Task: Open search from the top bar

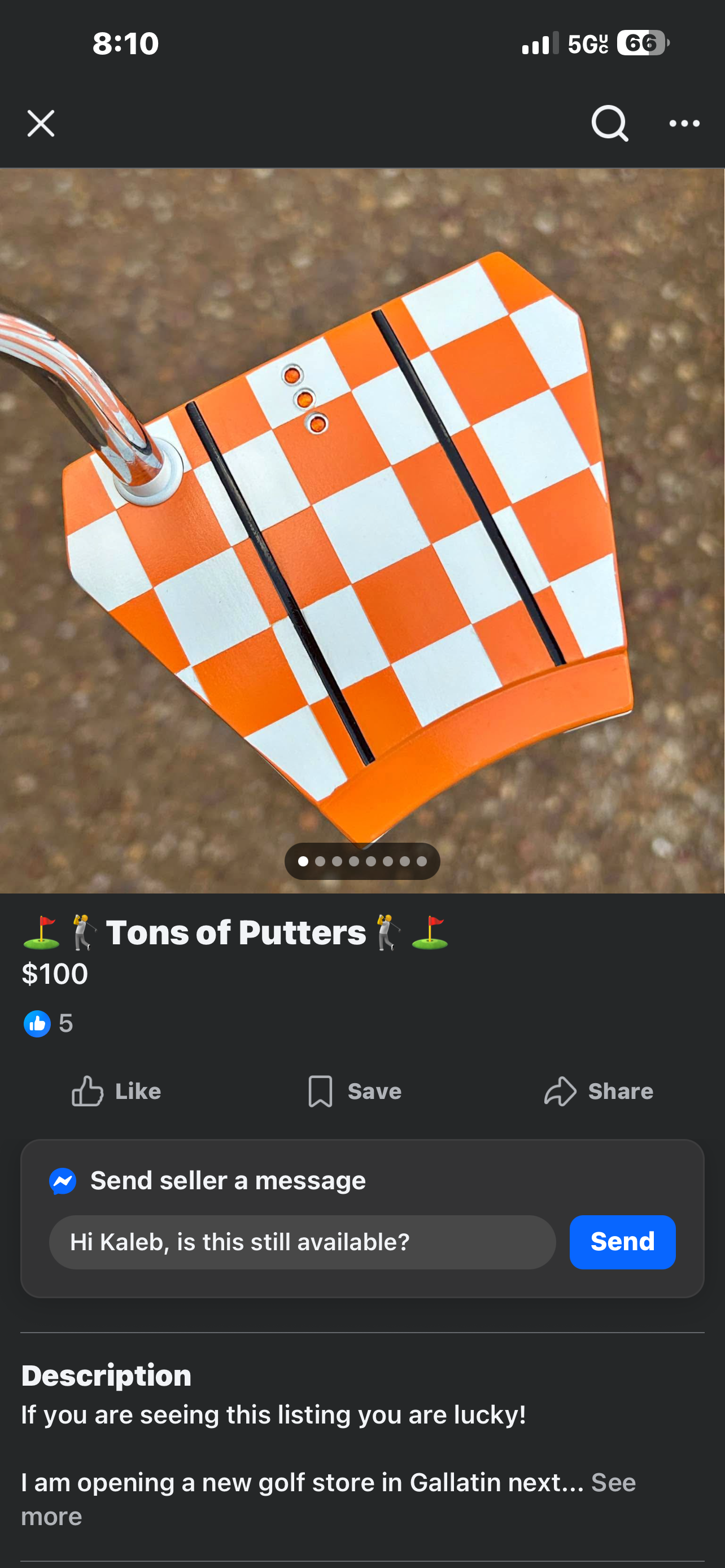Action: (609, 124)
